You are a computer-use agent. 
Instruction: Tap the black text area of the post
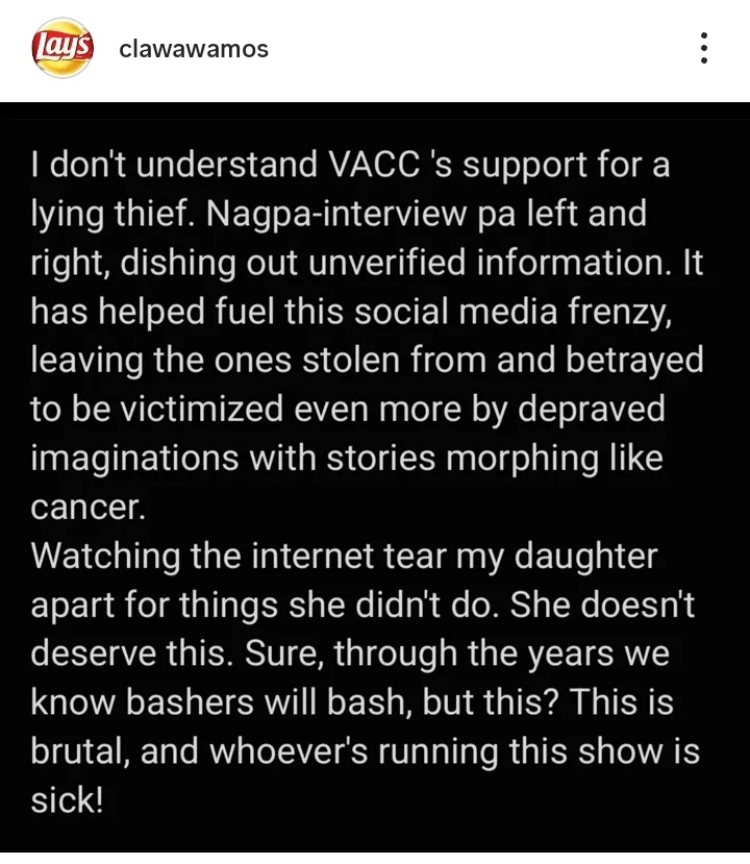[375, 480]
